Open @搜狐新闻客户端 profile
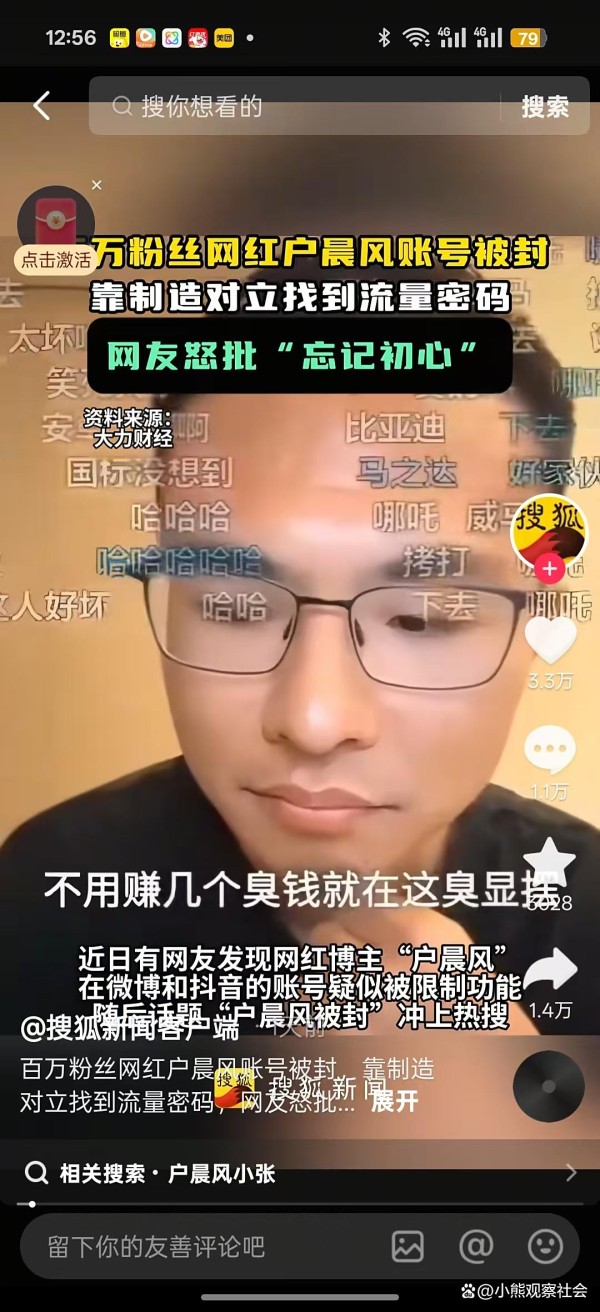The width and height of the screenshot is (600, 1312). tap(130, 1027)
